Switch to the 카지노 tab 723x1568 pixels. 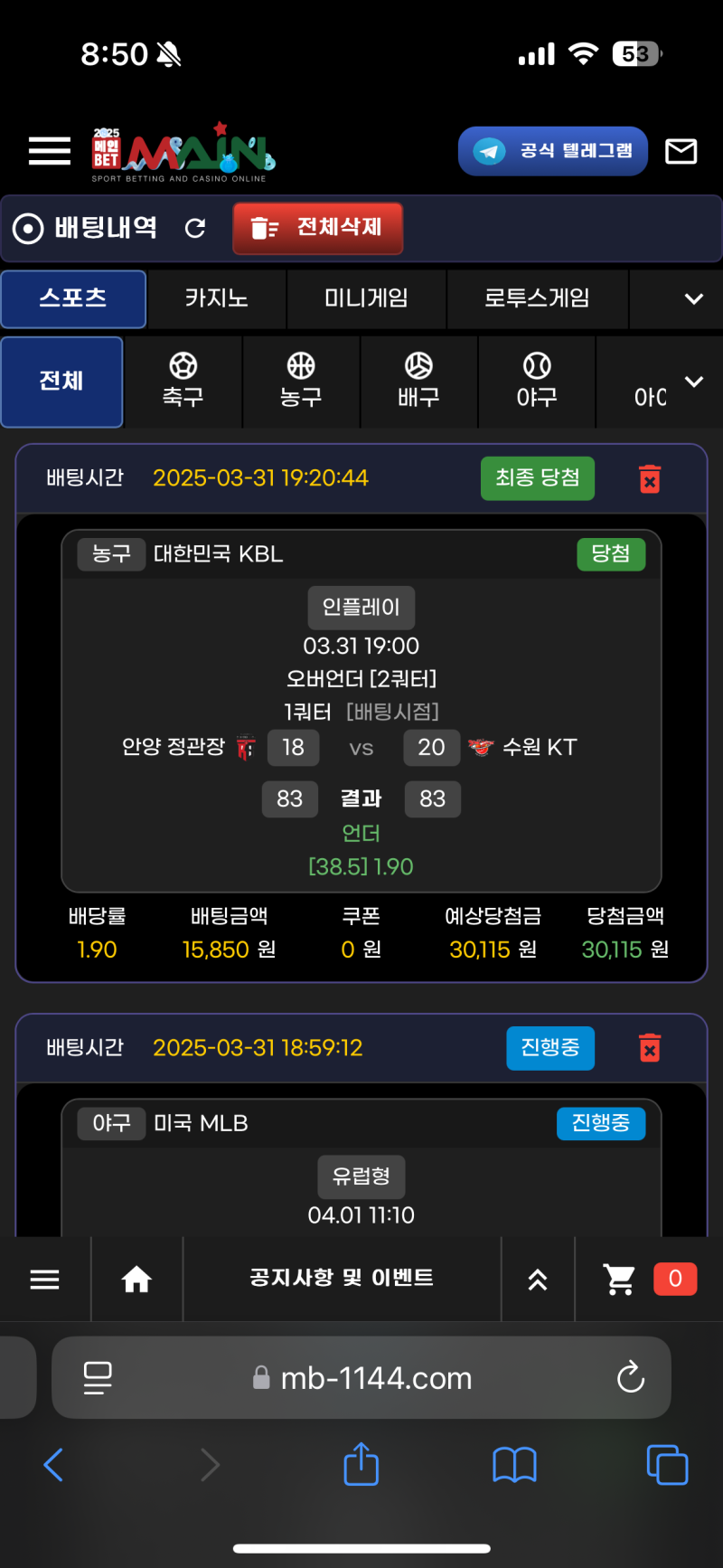coord(216,298)
